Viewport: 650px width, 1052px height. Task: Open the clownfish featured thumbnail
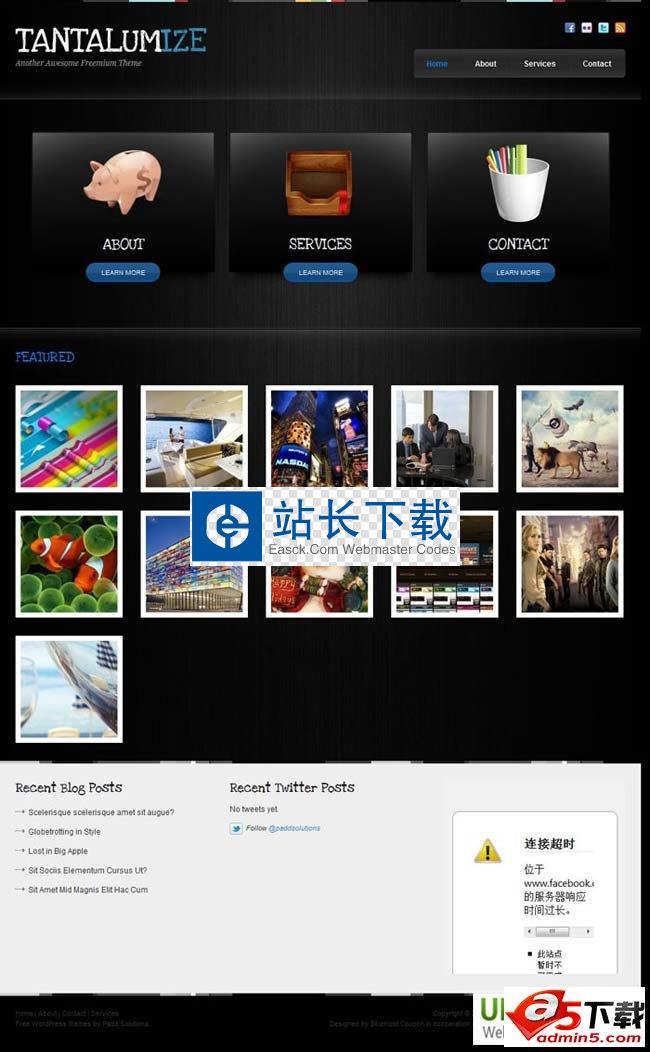click(69, 564)
